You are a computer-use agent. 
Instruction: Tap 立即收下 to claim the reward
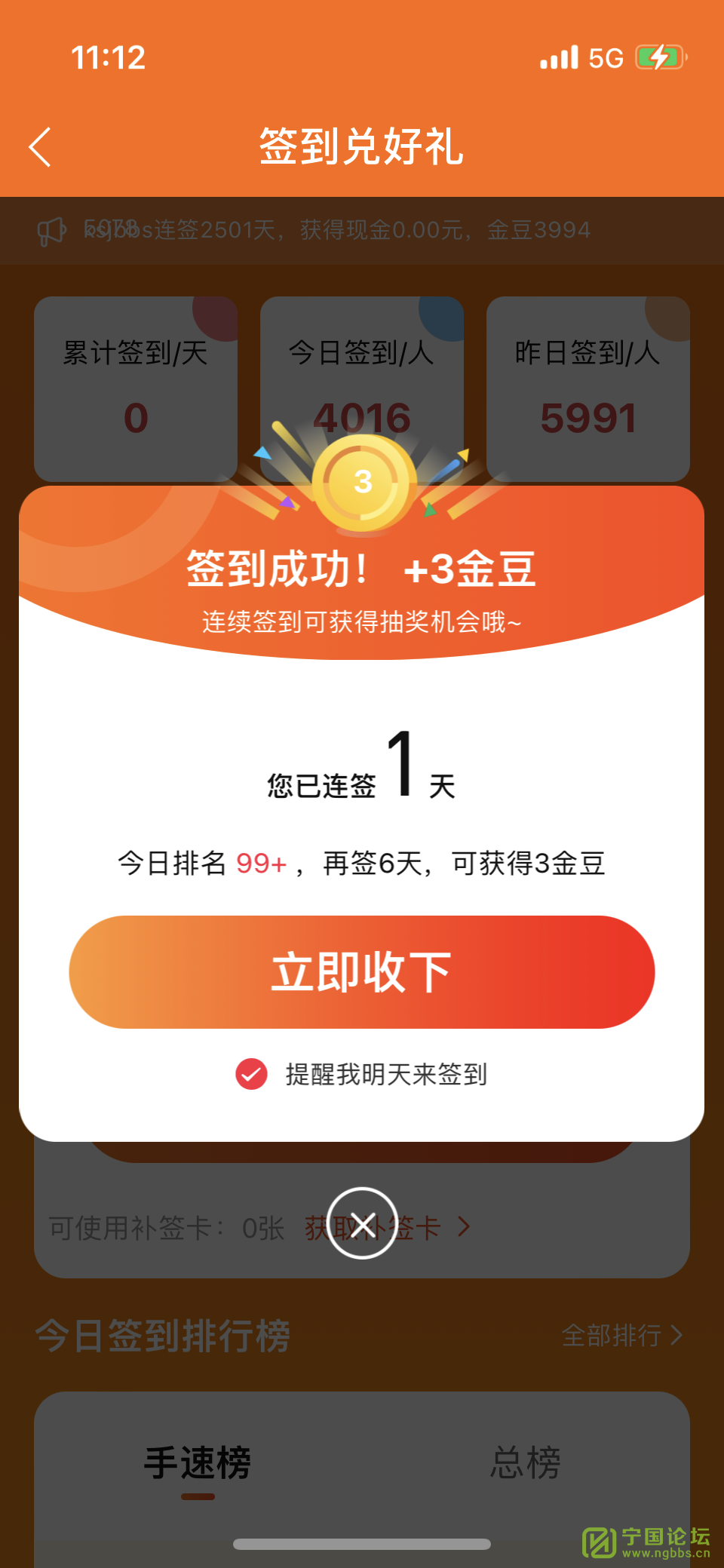click(x=362, y=972)
